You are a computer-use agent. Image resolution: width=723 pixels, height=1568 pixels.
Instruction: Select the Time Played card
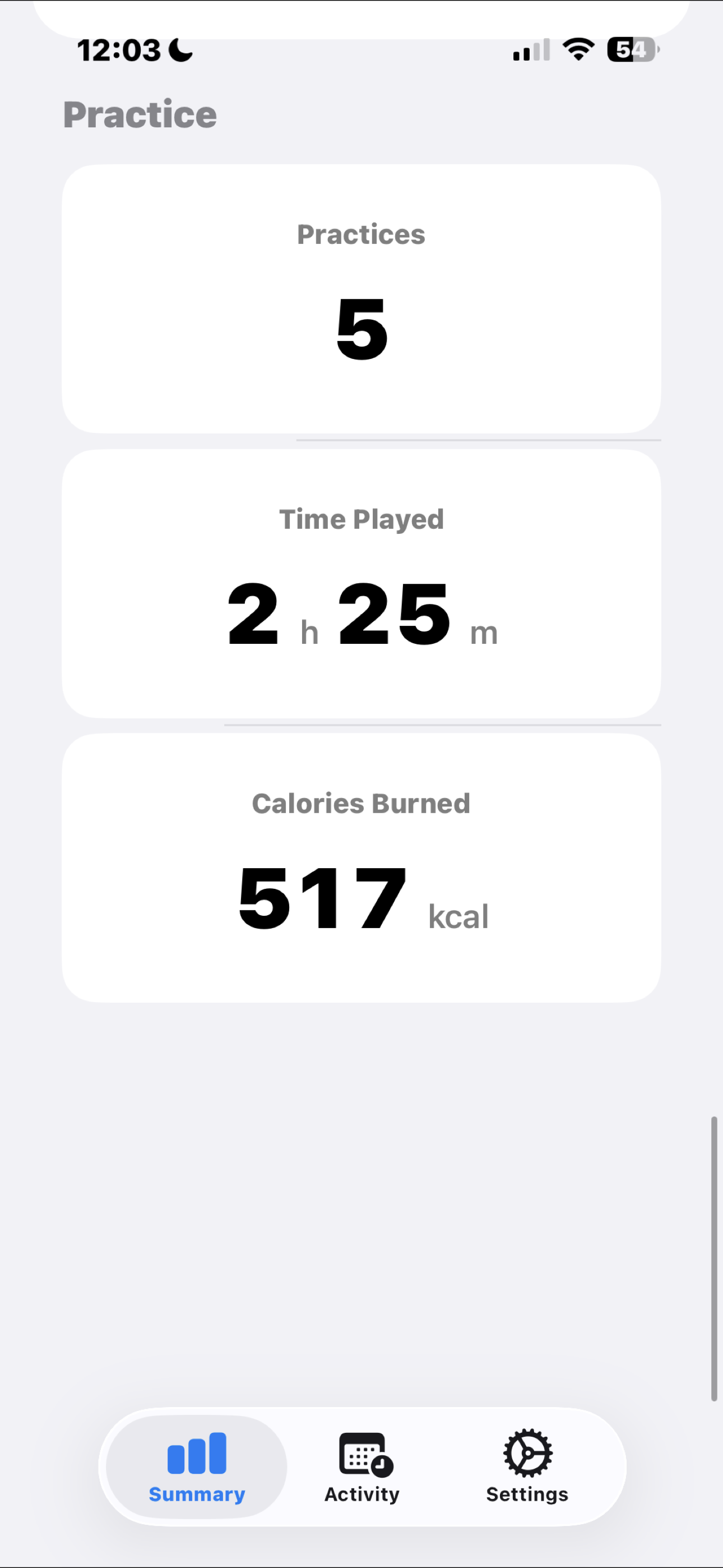click(x=361, y=583)
